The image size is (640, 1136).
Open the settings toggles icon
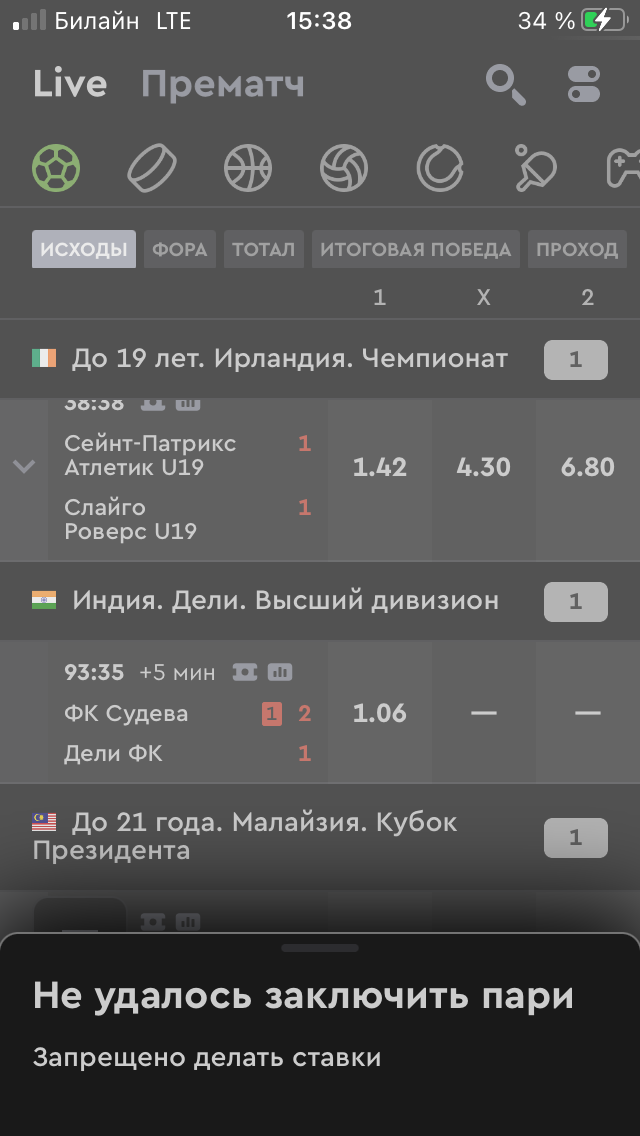click(x=584, y=84)
